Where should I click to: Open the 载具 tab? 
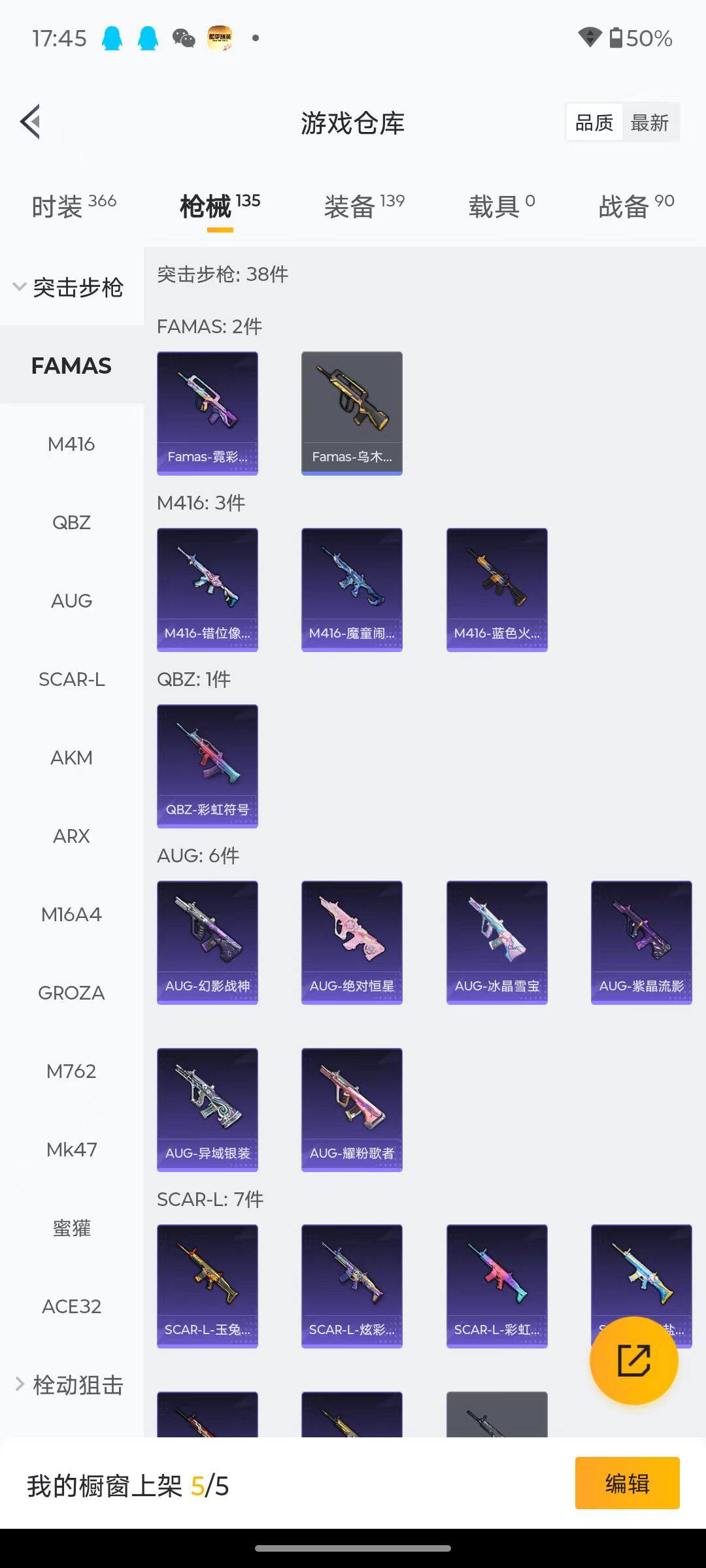501,206
